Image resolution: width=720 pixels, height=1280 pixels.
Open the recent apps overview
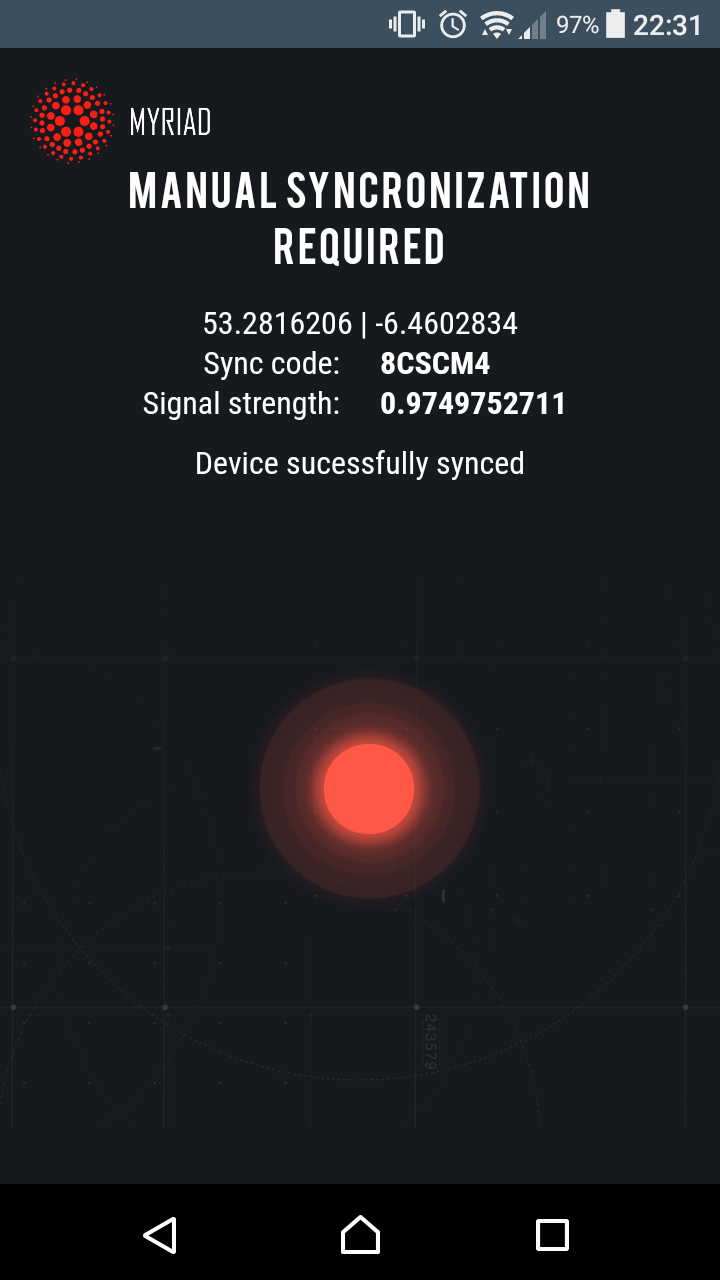(552, 1235)
